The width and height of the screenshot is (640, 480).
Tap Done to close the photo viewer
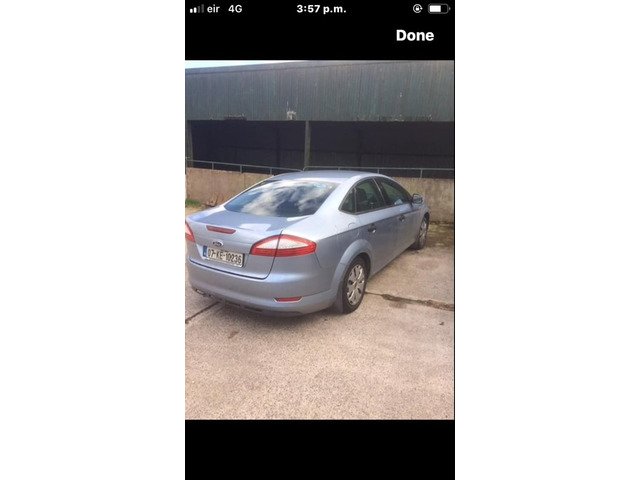click(x=414, y=35)
